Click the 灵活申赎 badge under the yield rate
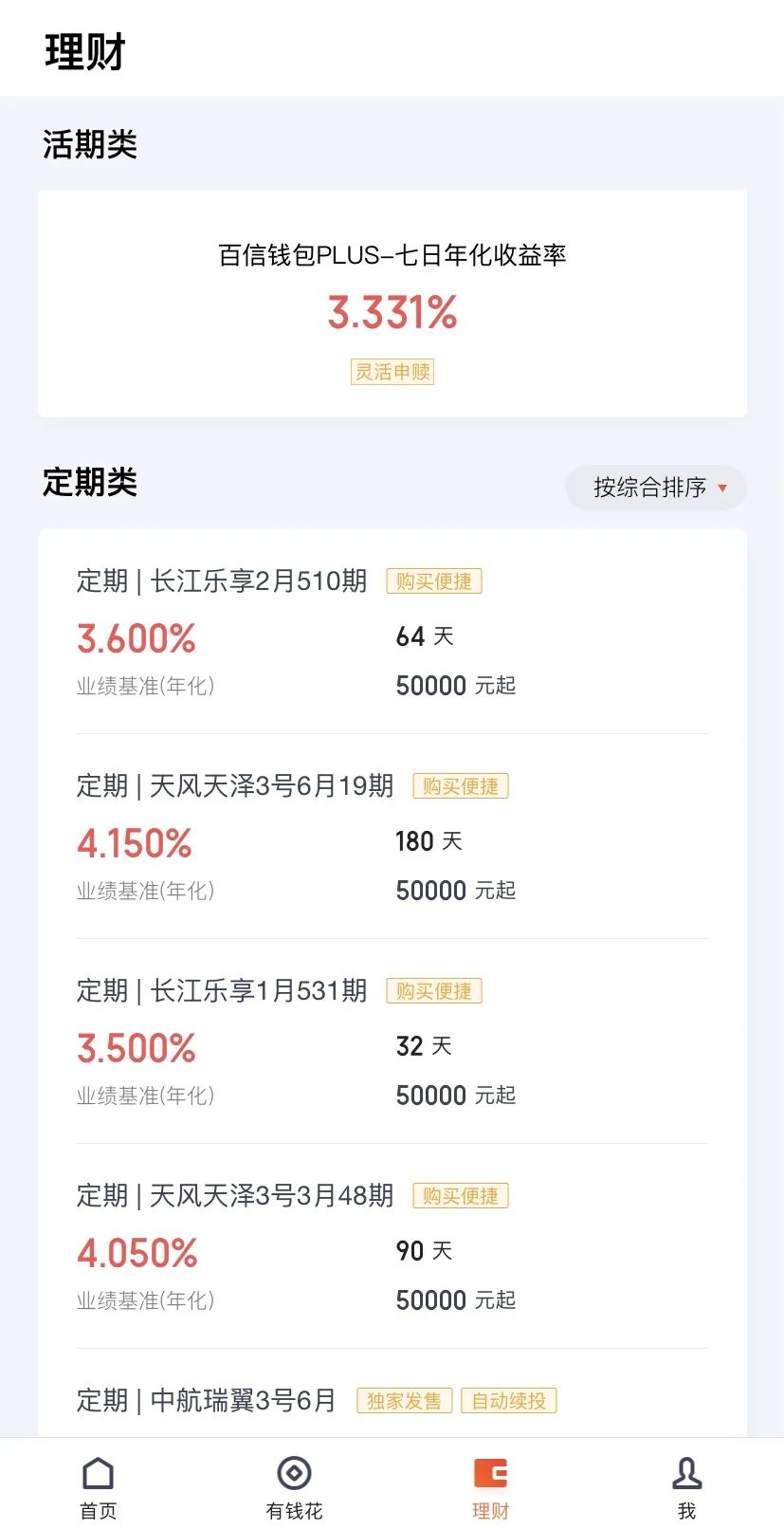784x1529 pixels. [392, 372]
